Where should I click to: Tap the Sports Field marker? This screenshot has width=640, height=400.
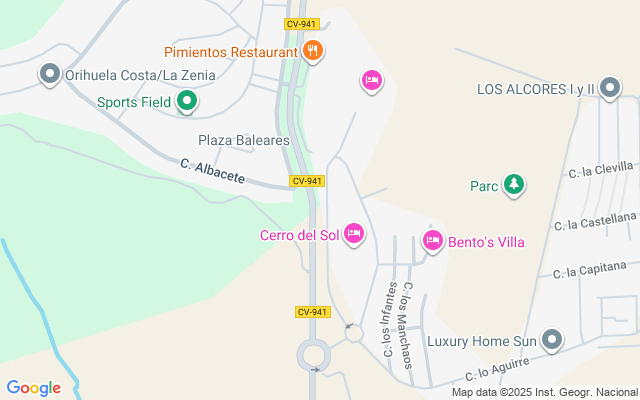point(187,100)
